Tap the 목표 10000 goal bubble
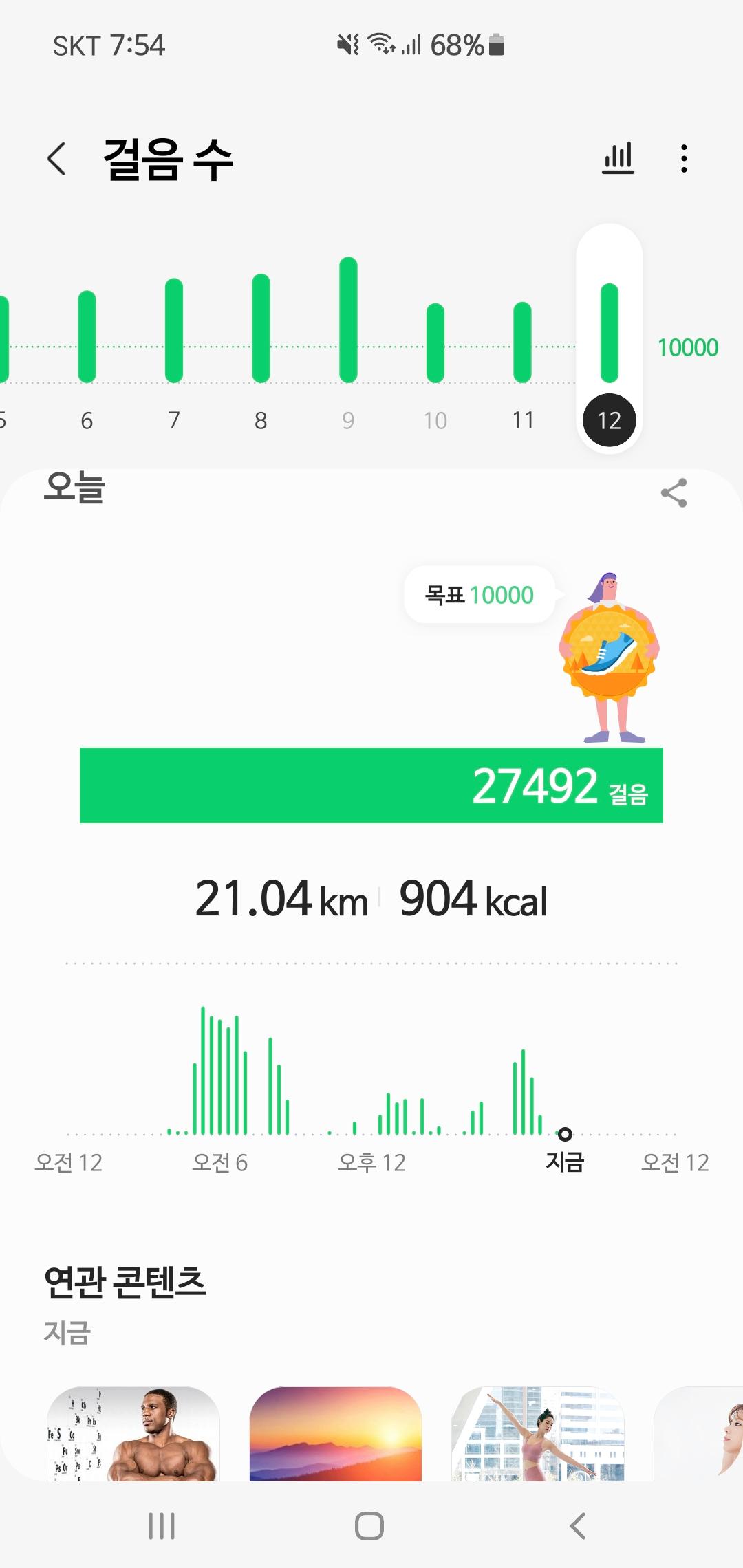Image resolution: width=743 pixels, height=1568 pixels. point(480,595)
